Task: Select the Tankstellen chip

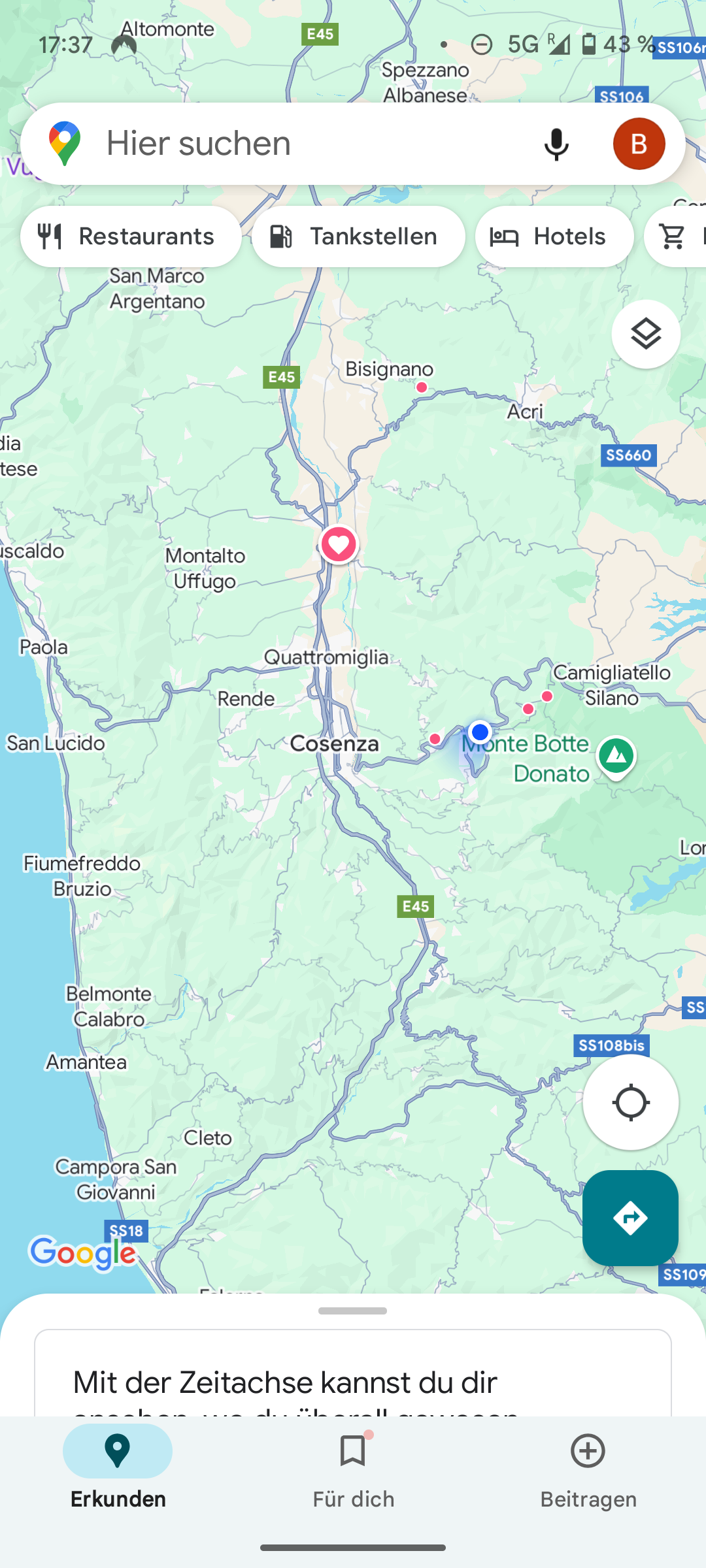Action: tap(358, 237)
